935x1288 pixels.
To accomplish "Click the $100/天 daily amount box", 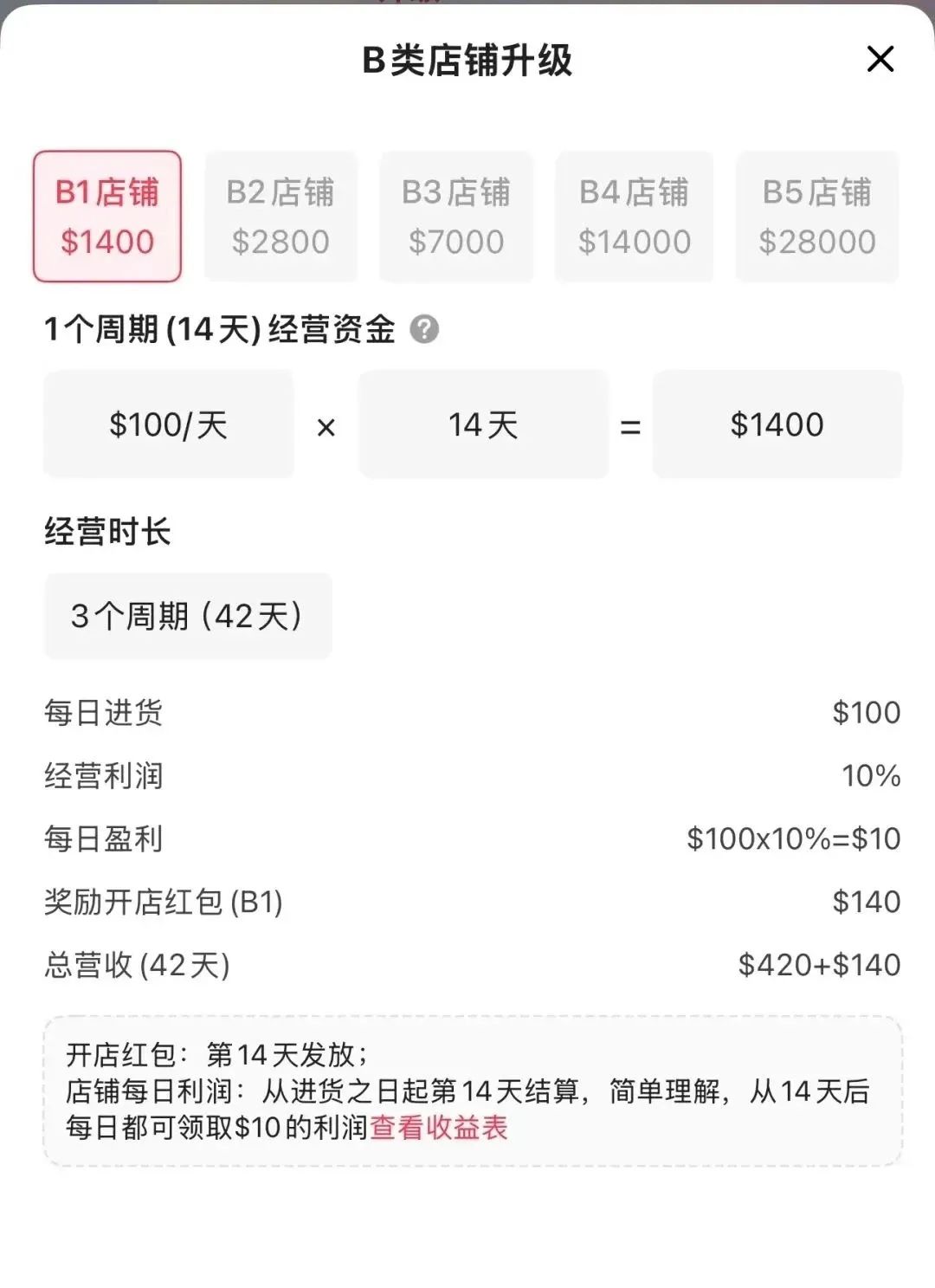I will point(169,424).
